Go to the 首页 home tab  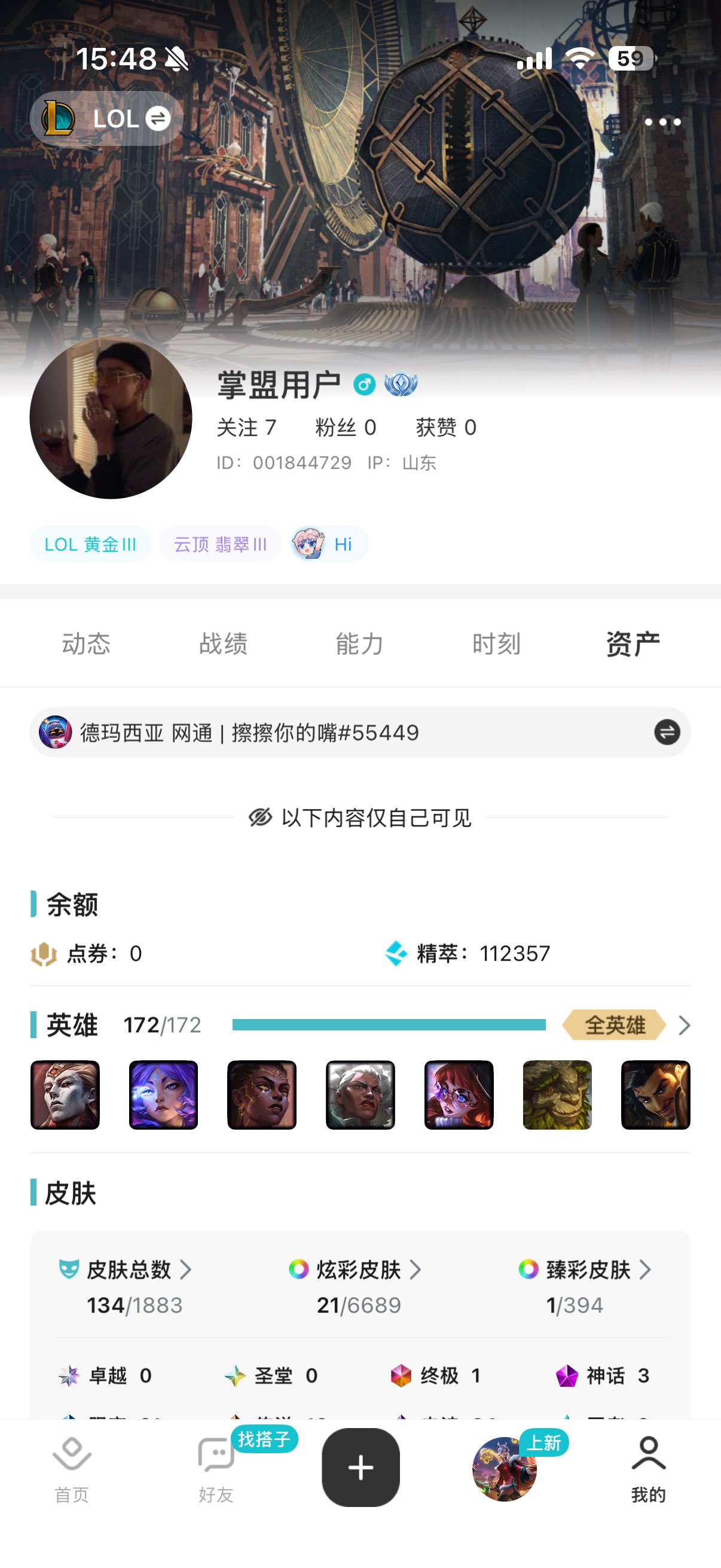pos(72,1468)
